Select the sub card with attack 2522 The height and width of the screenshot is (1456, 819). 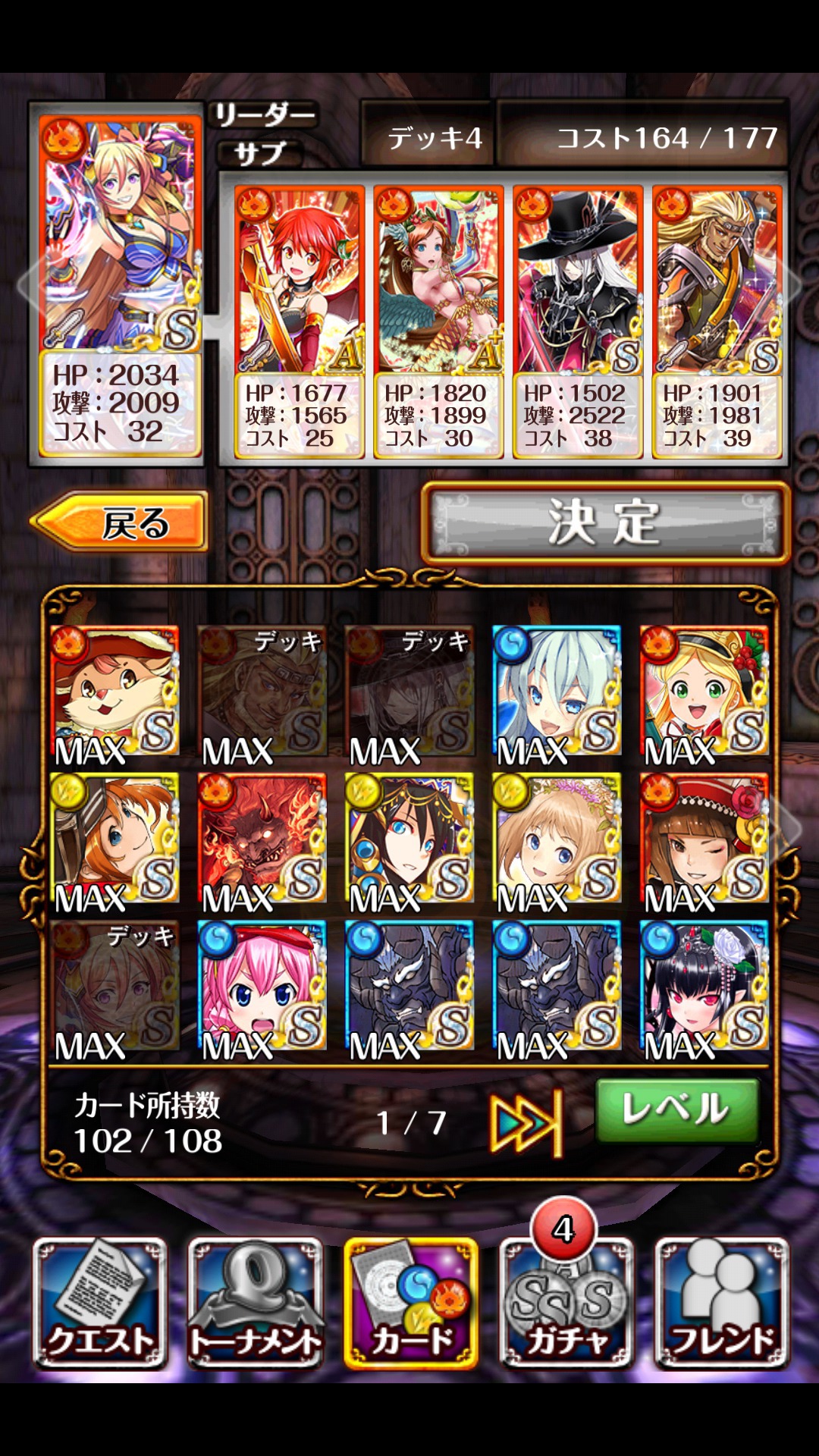pos(578,322)
